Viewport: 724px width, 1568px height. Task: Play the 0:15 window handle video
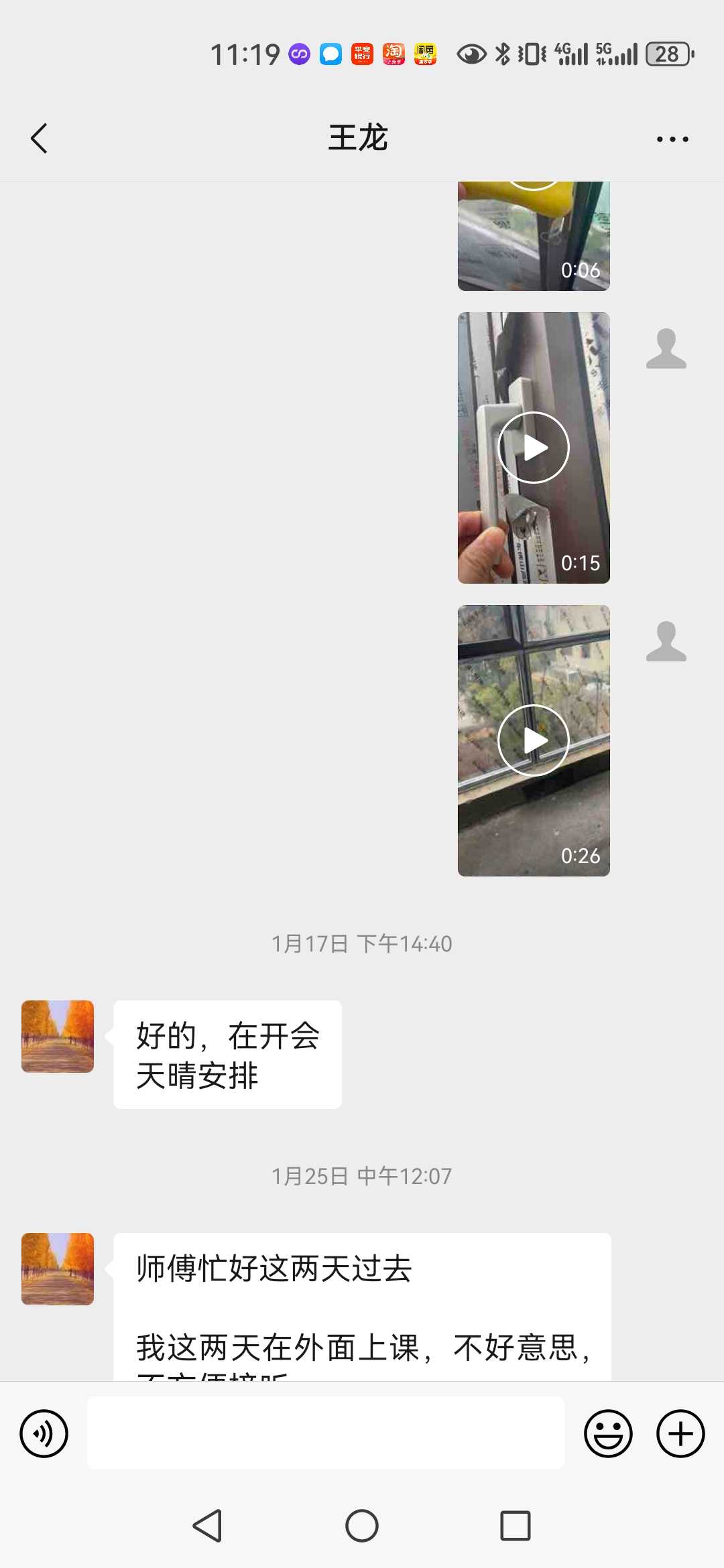(534, 448)
